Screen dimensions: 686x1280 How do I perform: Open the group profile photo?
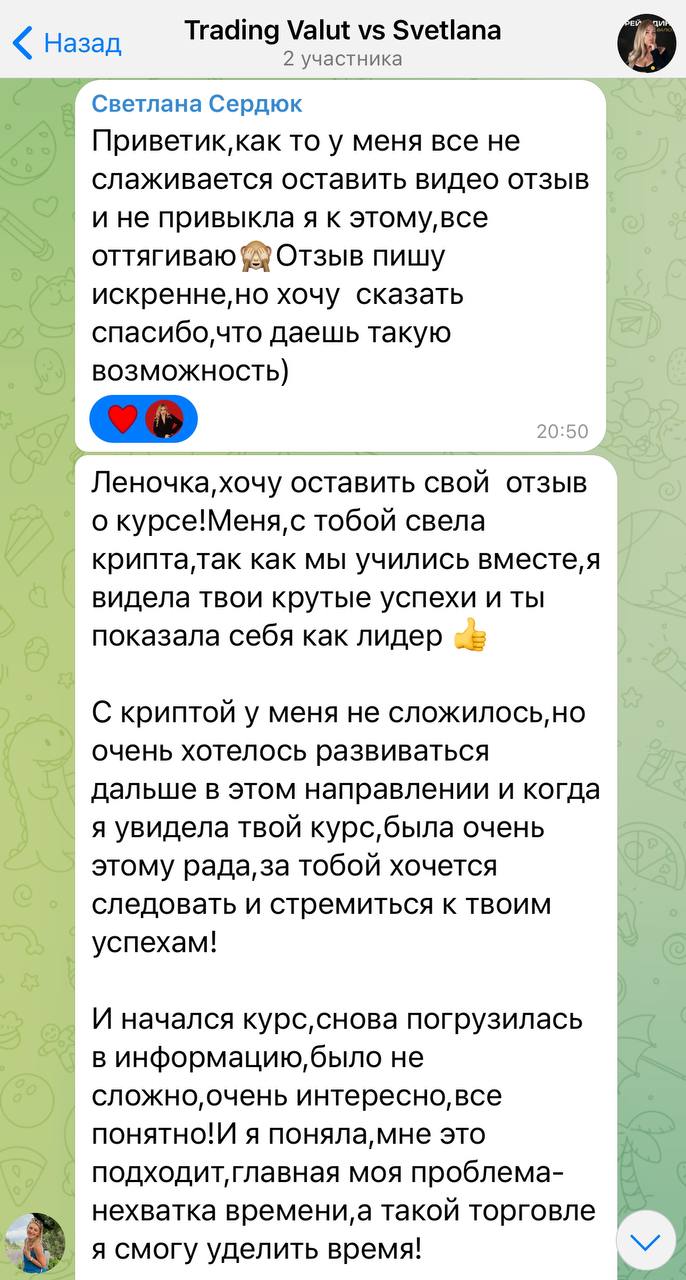coord(646,43)
